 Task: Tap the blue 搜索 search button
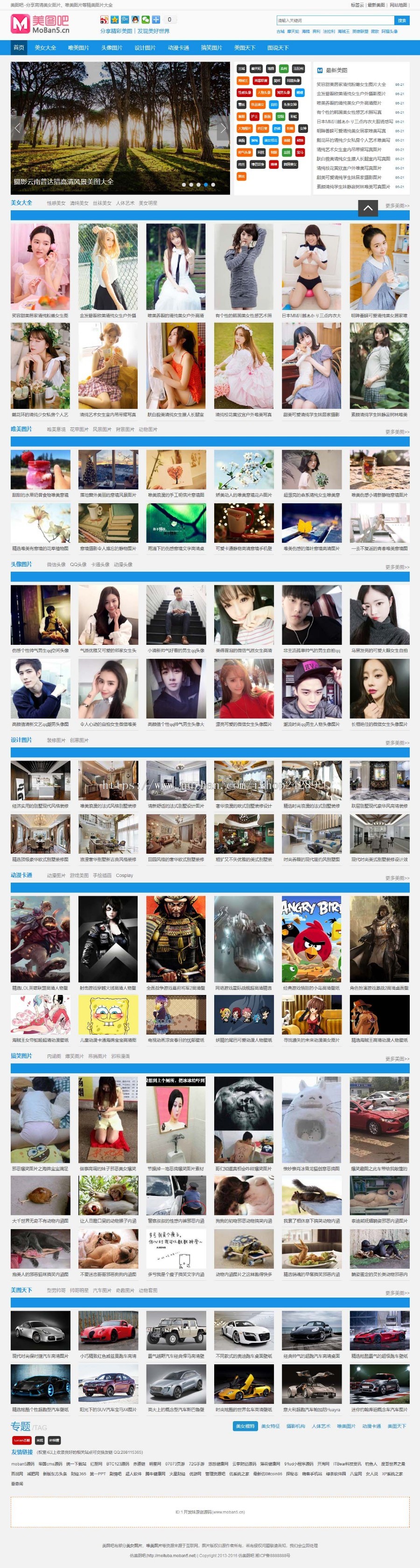click(x=402, y=21)
